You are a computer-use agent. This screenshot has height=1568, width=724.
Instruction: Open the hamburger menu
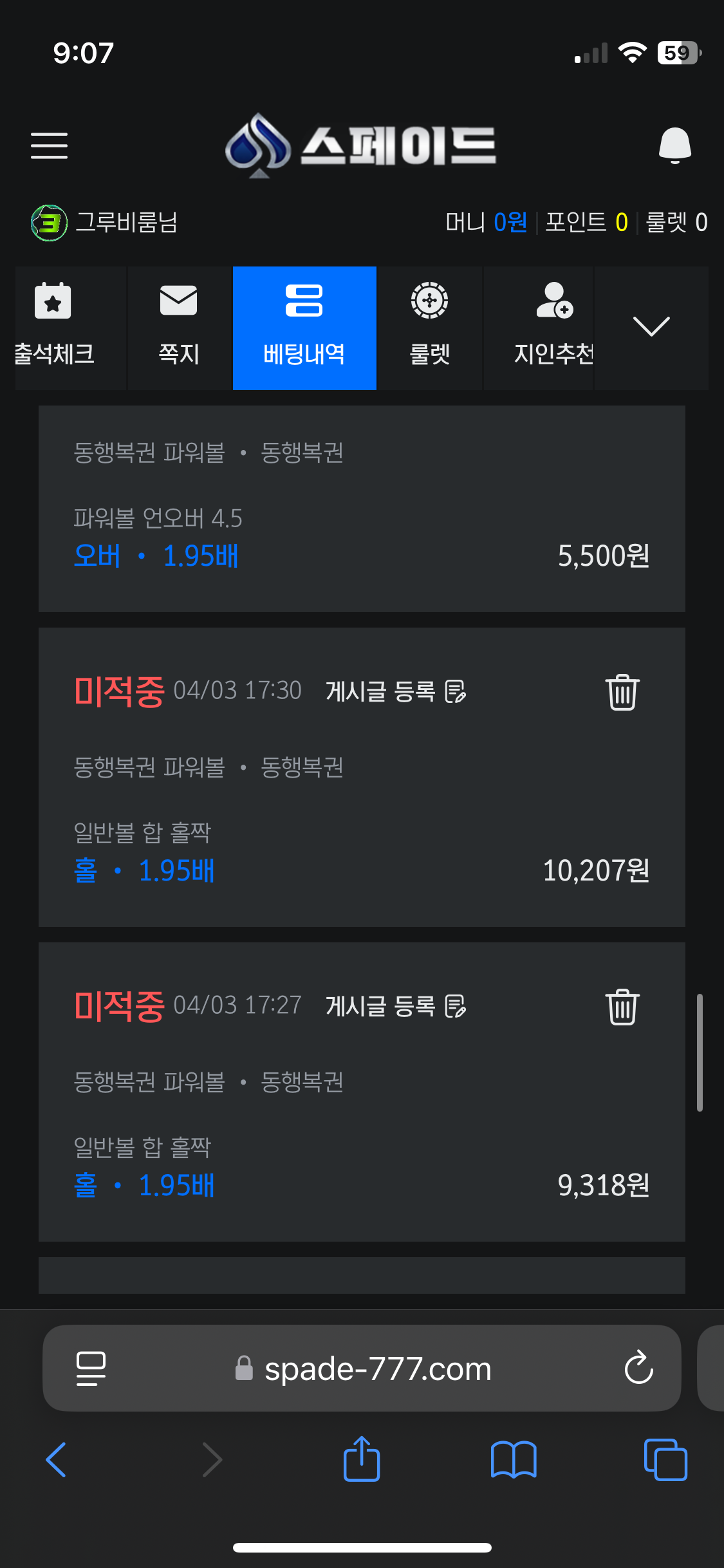(49, 145)
